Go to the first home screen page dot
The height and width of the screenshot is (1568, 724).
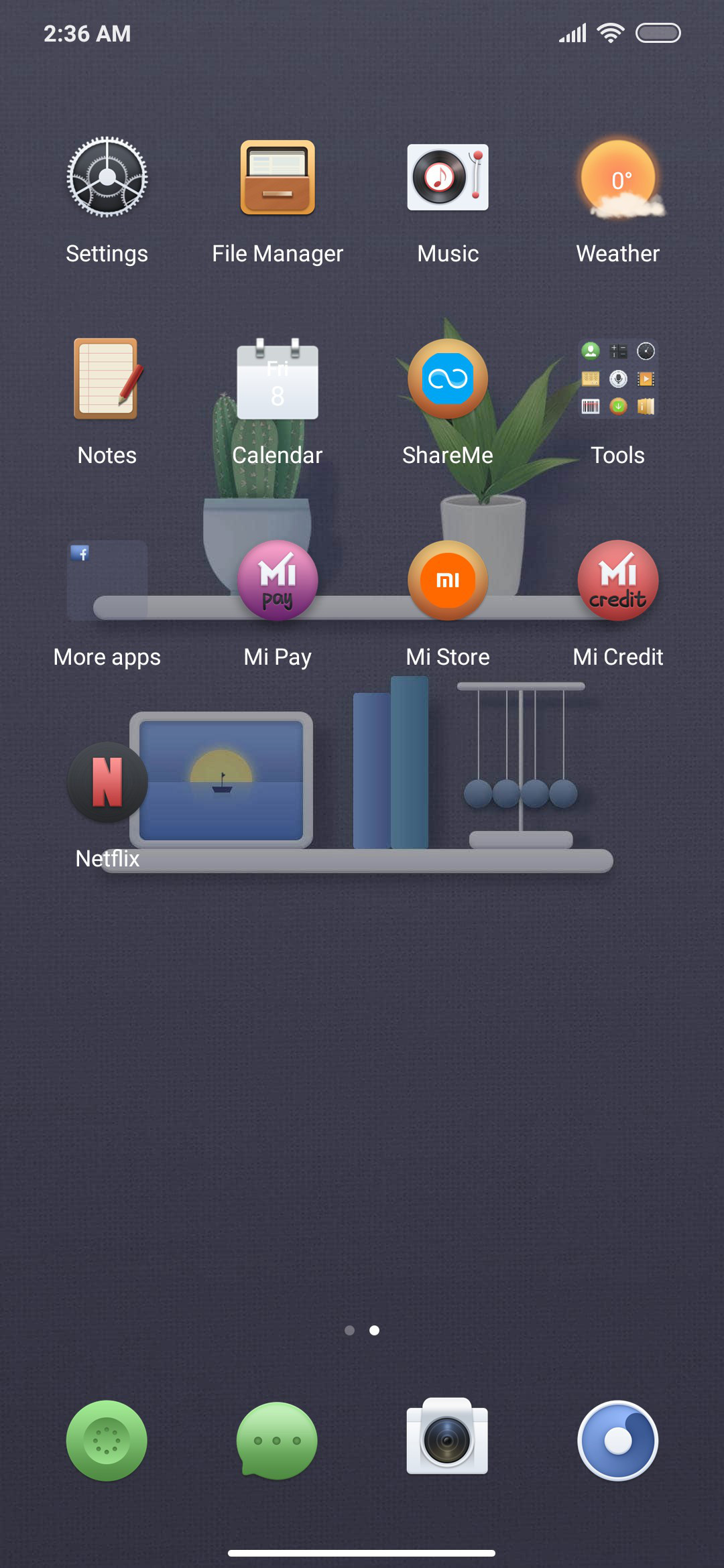click(349, 1330)
